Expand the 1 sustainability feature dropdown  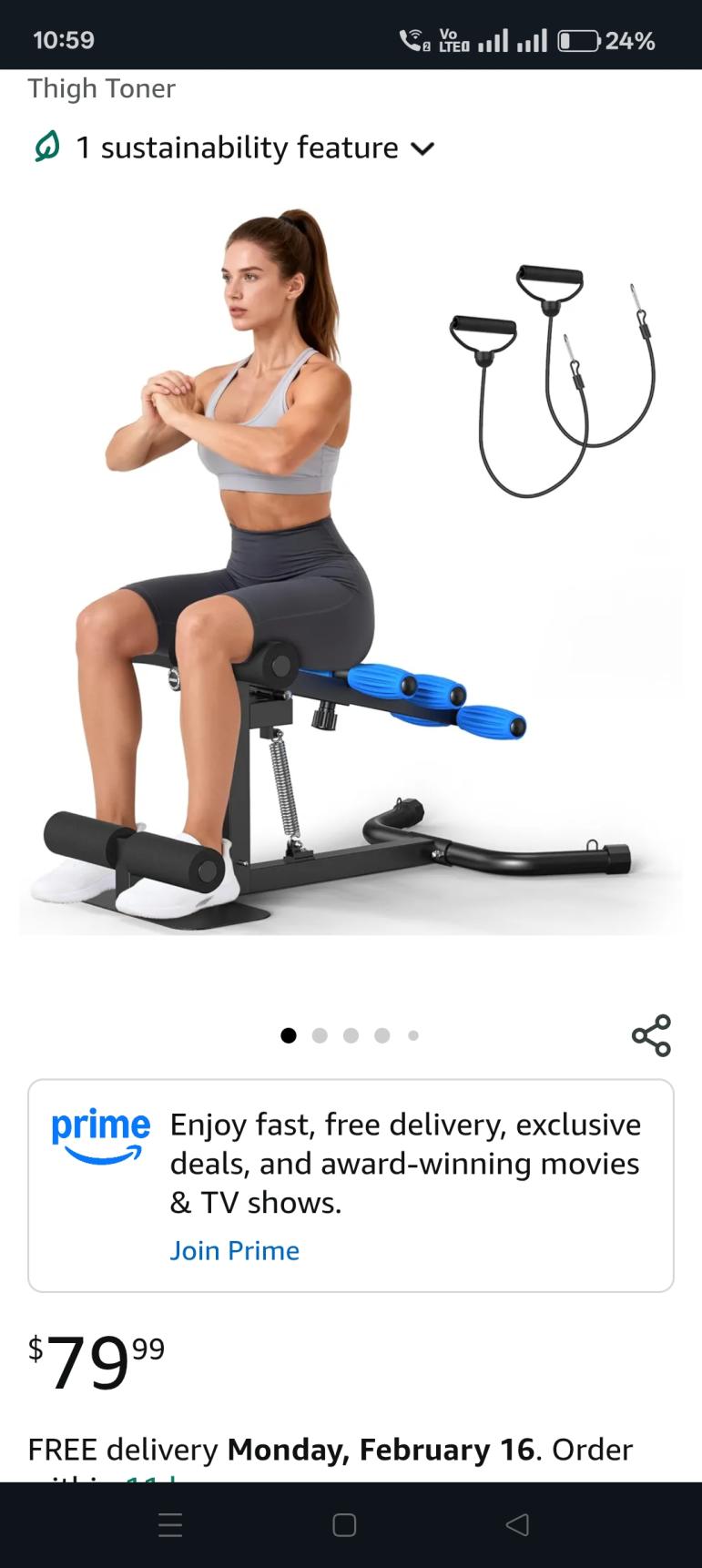tap(235, 148)
